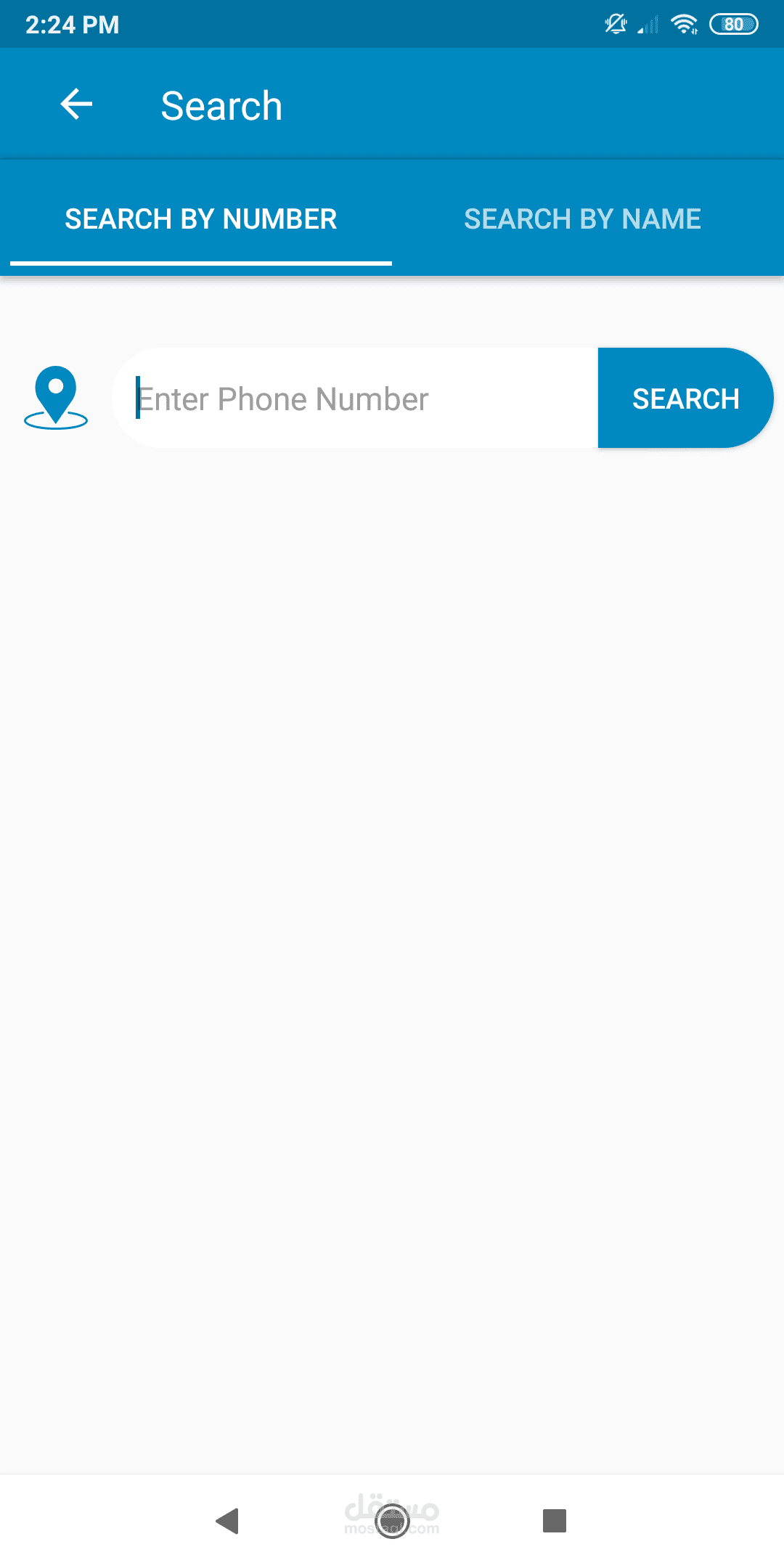784x1568 pixels.
Task: Tap the location pin icon
Action: 56,397
